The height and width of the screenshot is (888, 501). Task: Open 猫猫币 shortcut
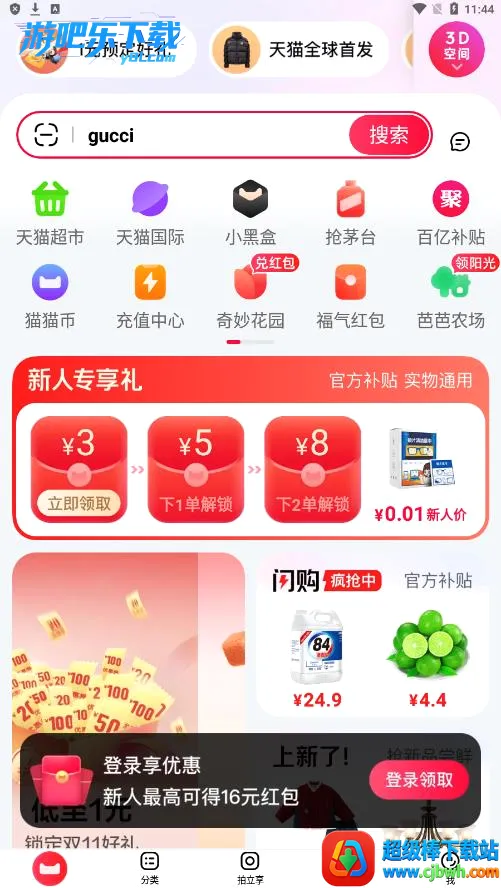(50, 297)
